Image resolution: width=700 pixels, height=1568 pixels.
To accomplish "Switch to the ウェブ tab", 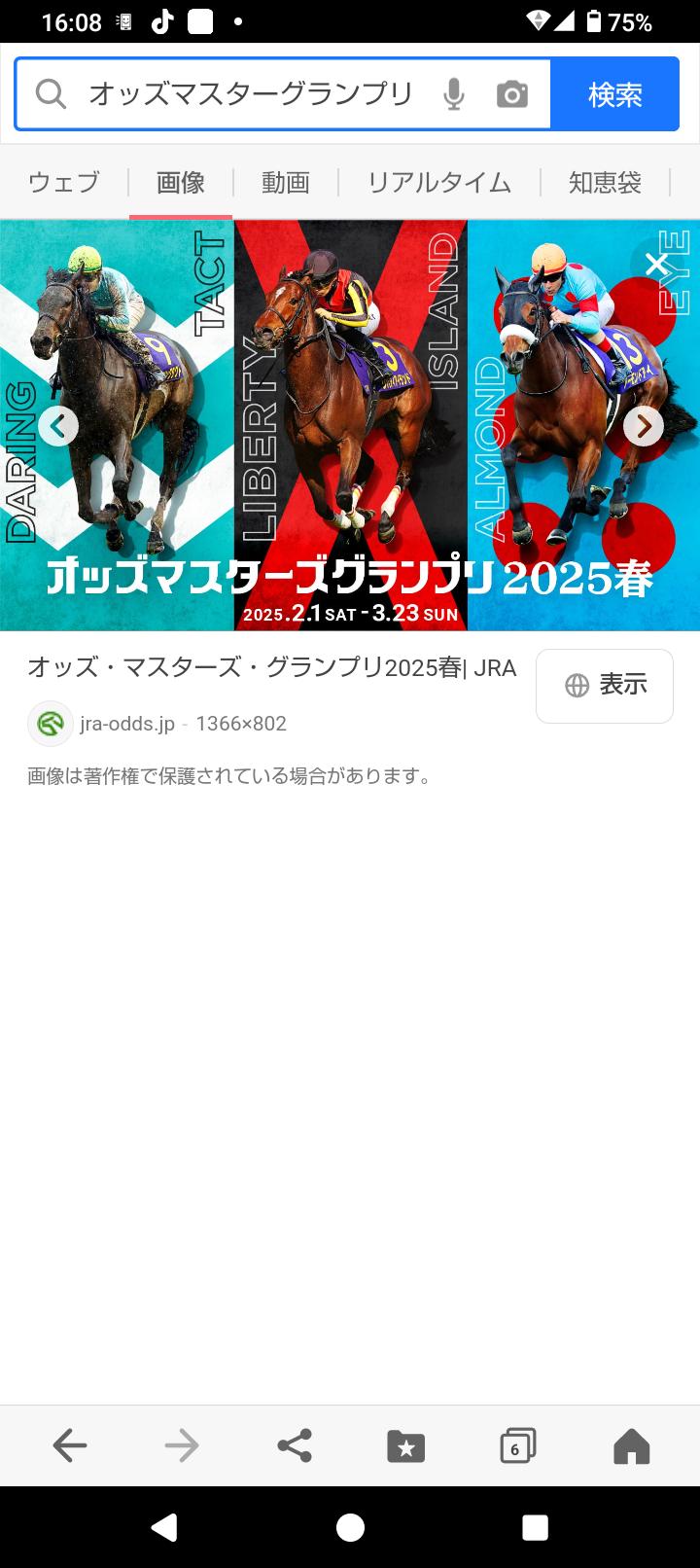I will pyautogui.click(x=64, y=182).
